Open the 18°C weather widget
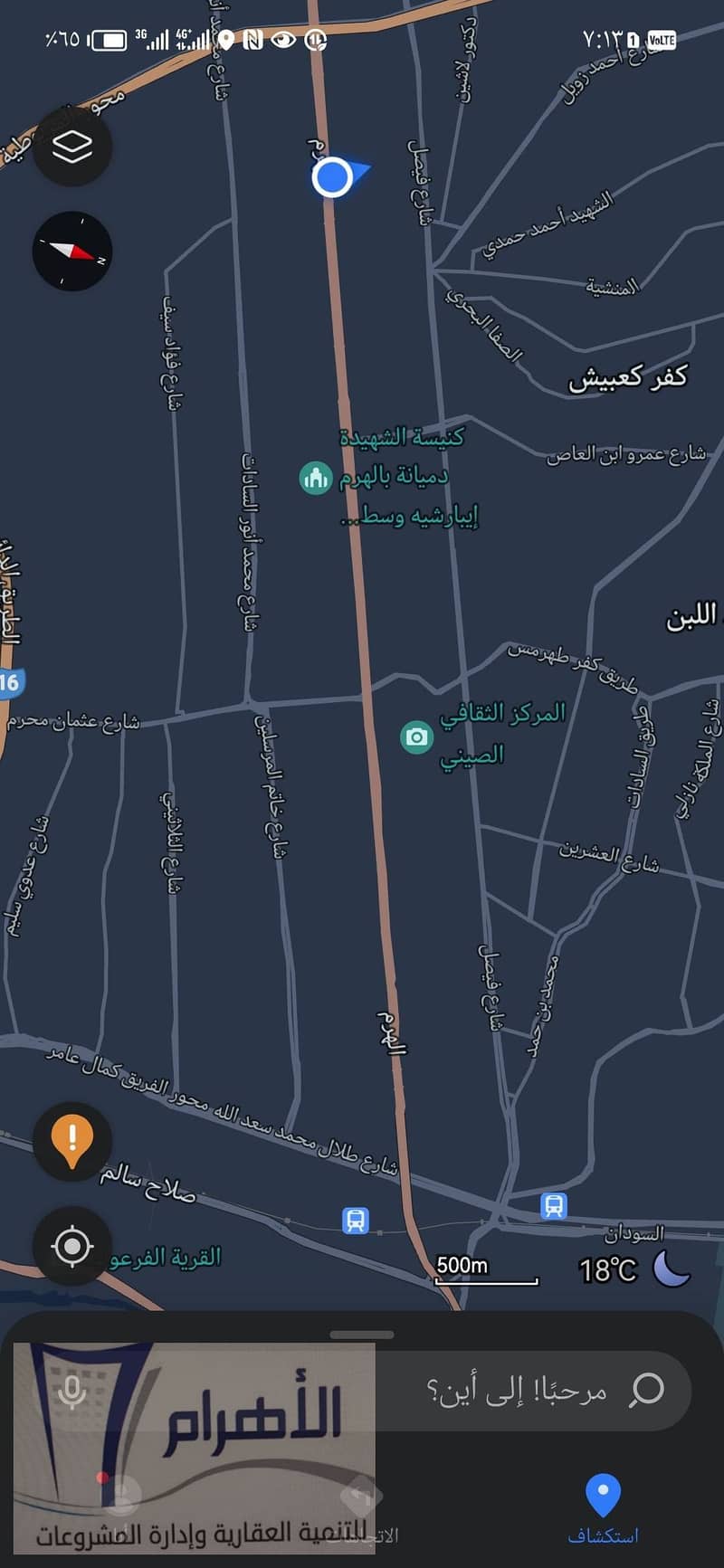724x1568 pixels. tap(633, 1269)
